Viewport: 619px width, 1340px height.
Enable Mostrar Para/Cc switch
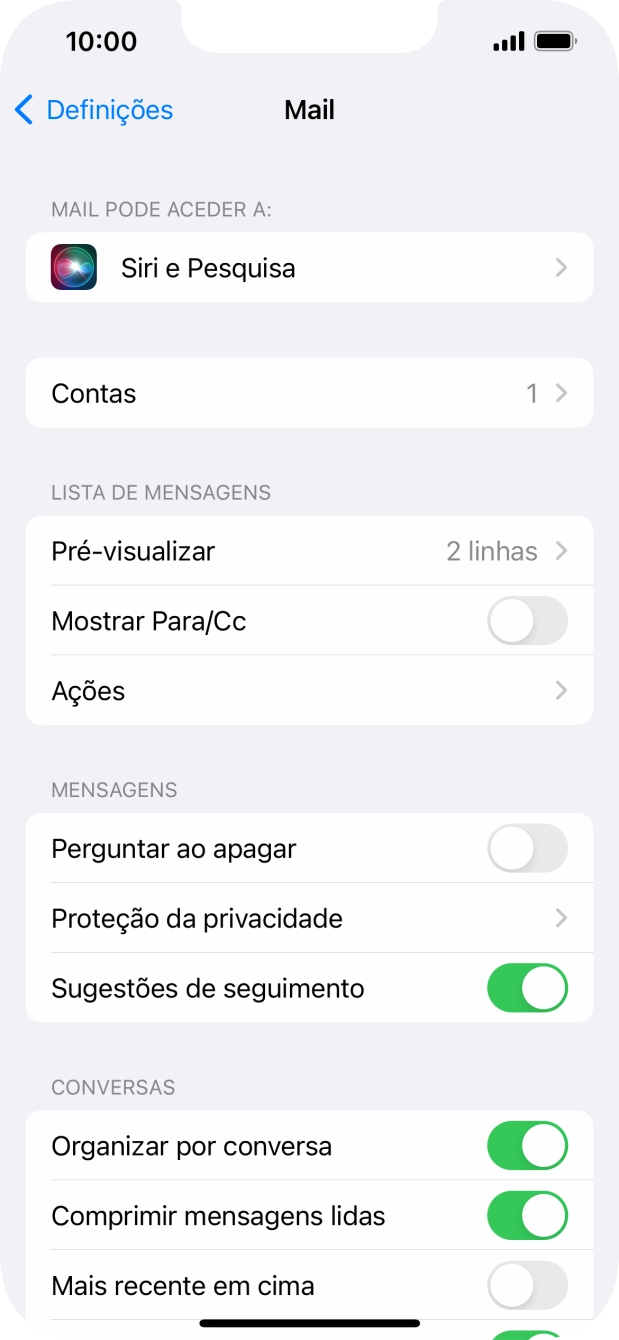(526, 621)
